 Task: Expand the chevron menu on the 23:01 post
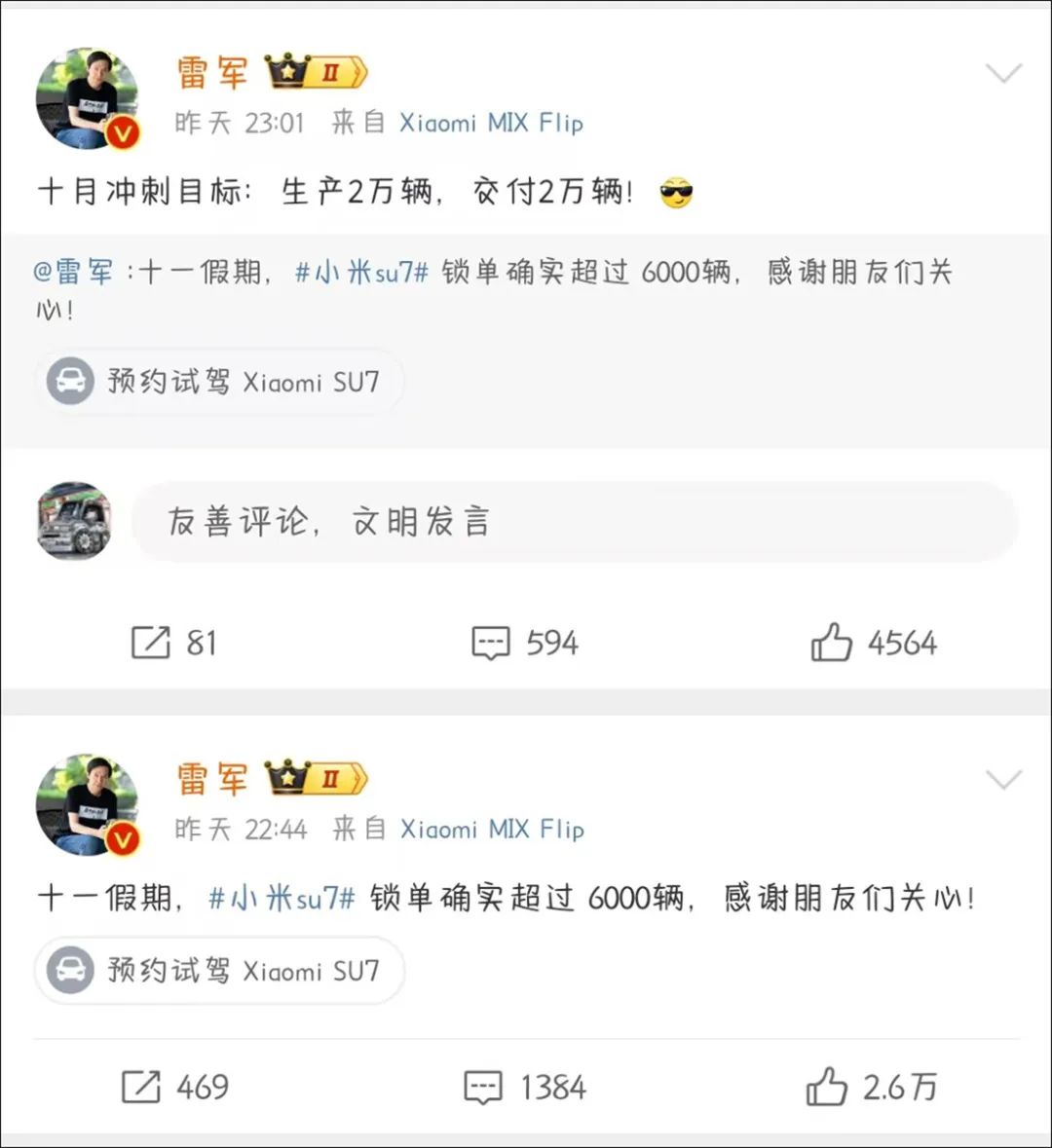click(x=1002, y=74)
